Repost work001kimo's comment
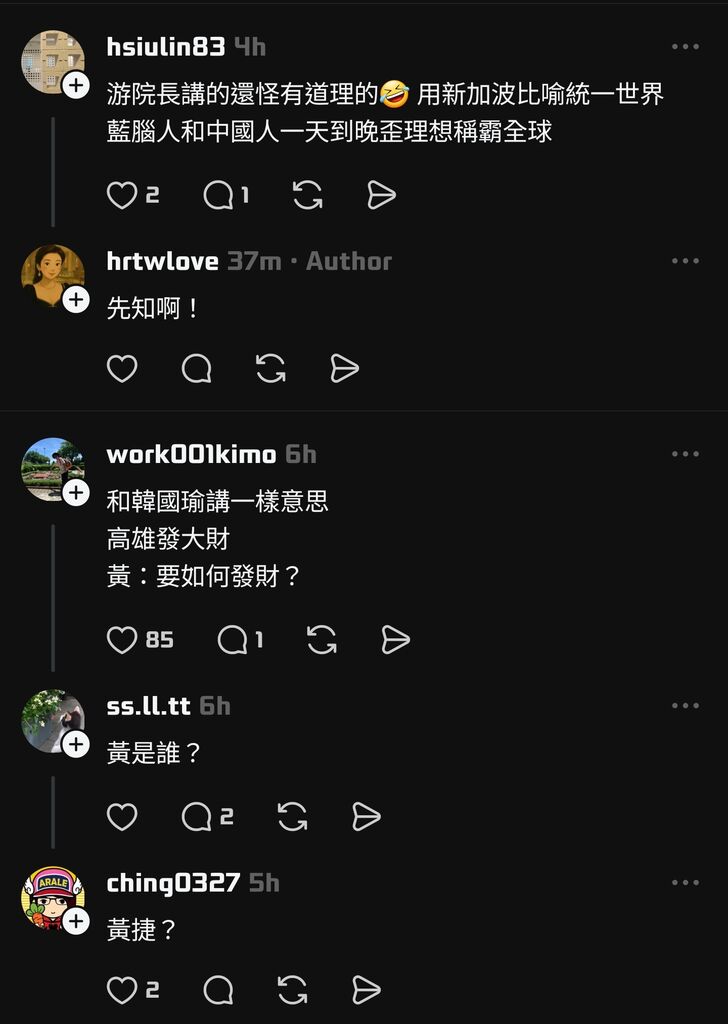The height and width of the screenshot is (1024, 728). (321, 640)
